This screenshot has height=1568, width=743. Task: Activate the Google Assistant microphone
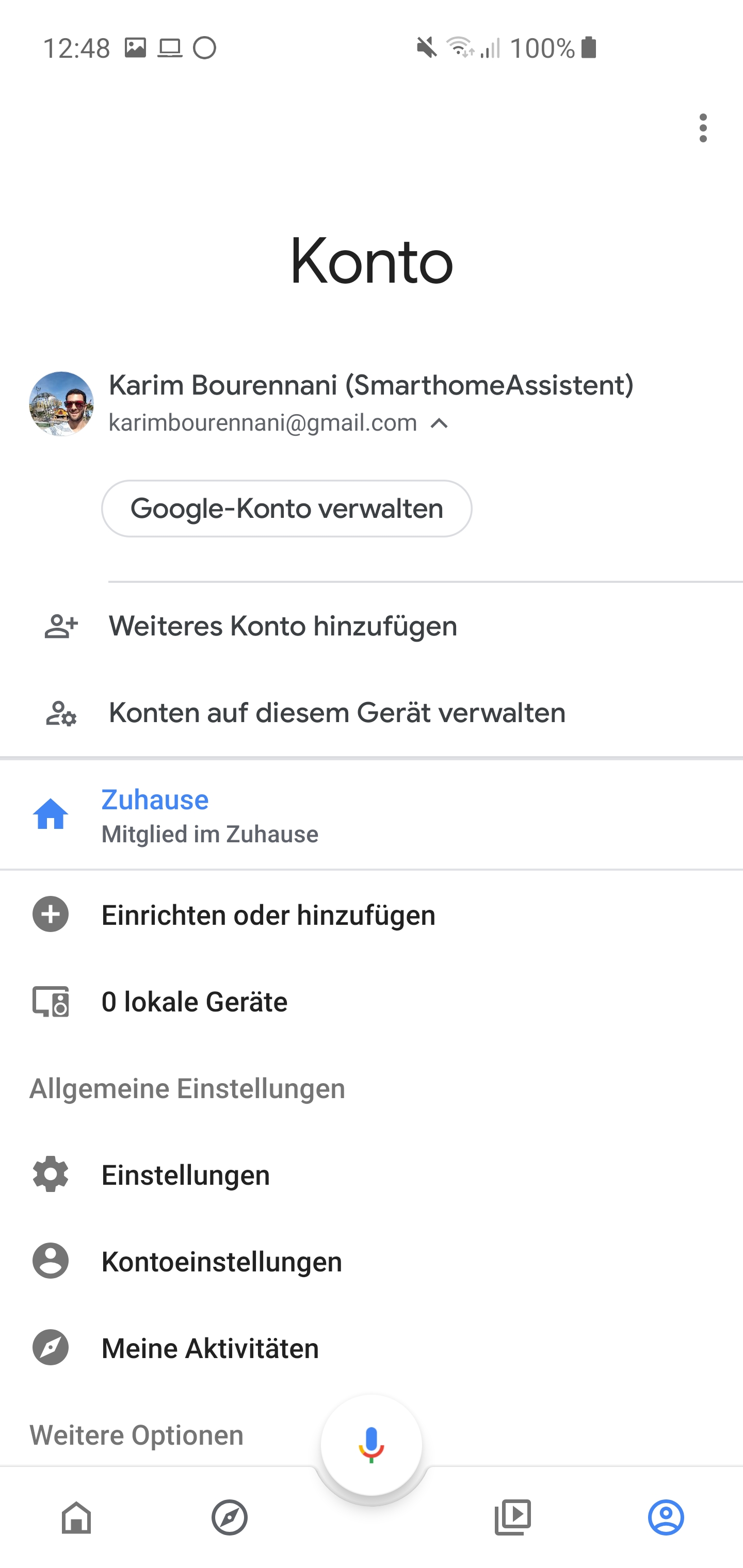point(371,1445)
